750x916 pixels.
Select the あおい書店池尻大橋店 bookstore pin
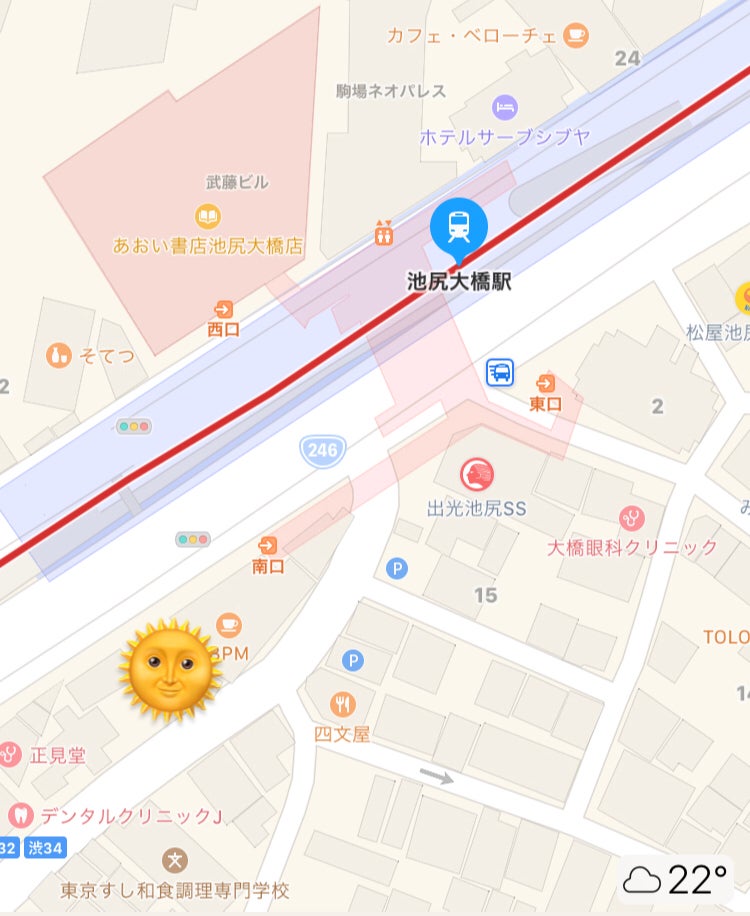(208, 215)
